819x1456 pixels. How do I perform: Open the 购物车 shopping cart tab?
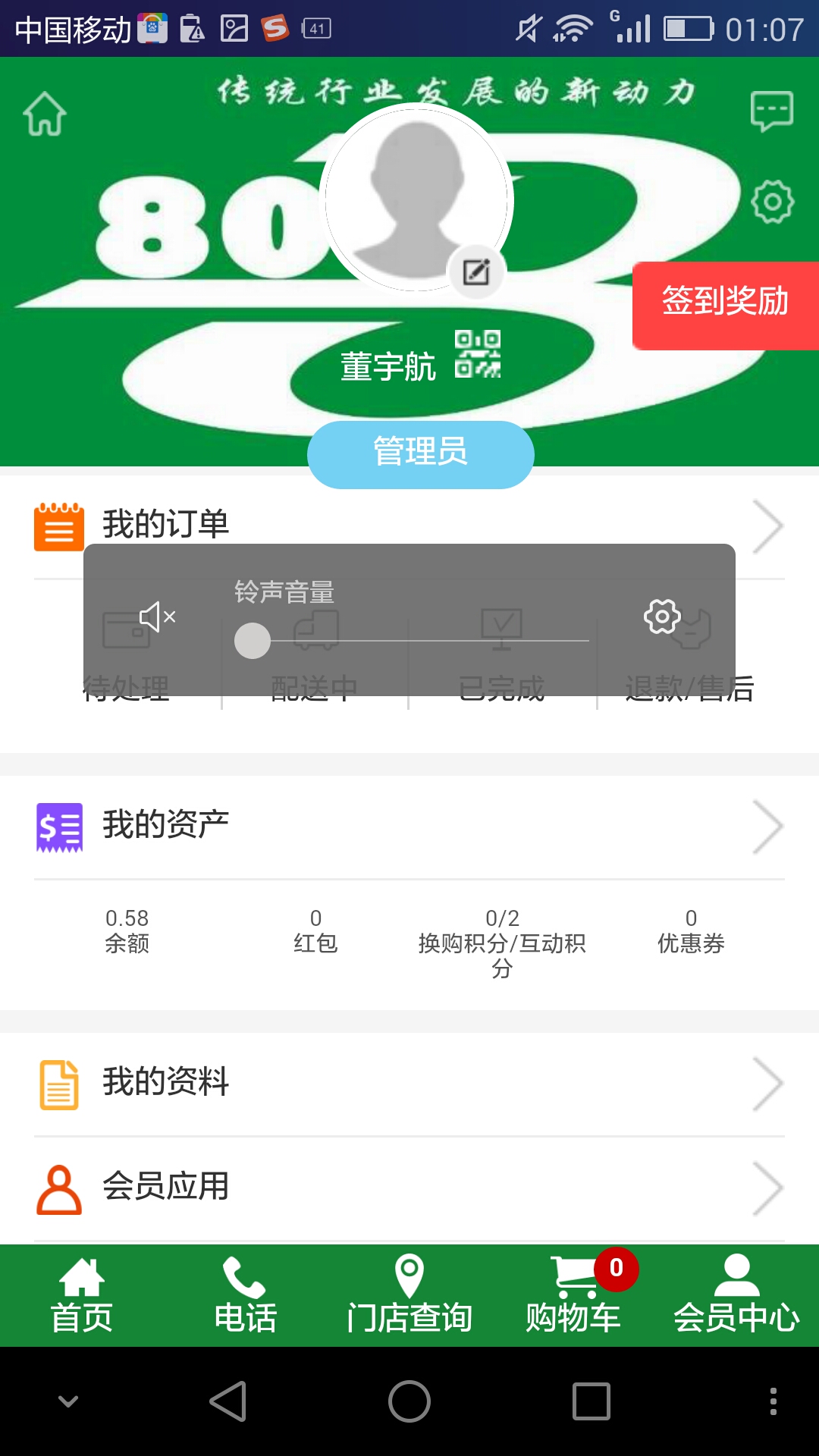pyautogui.click(x=574, y=1297)
